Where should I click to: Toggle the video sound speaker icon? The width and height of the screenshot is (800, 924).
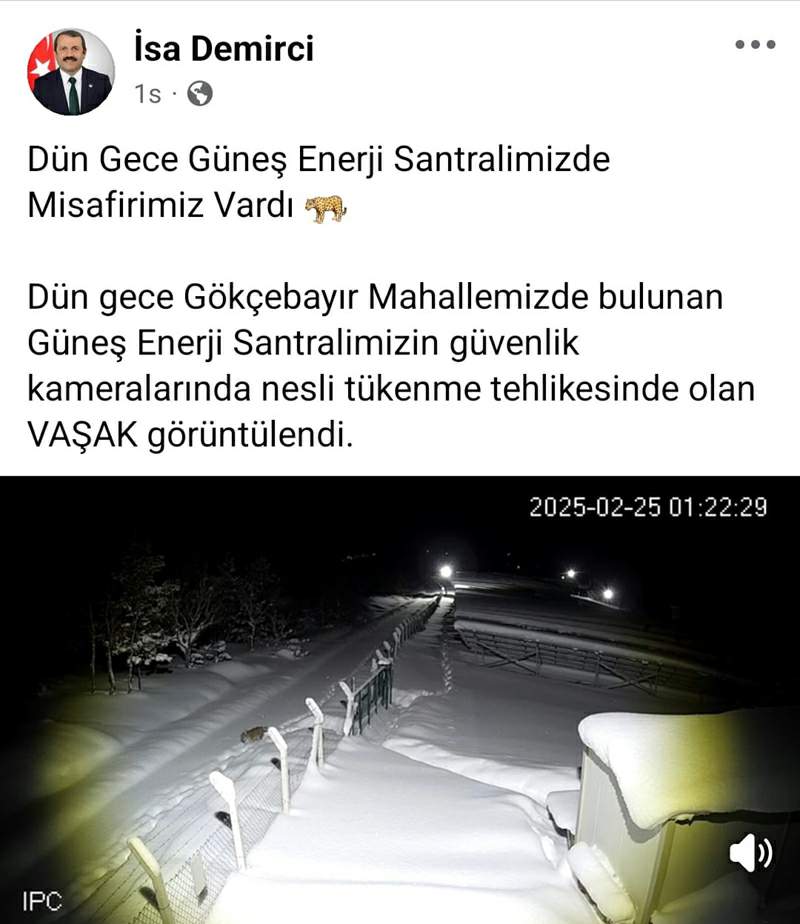point(751,852)
